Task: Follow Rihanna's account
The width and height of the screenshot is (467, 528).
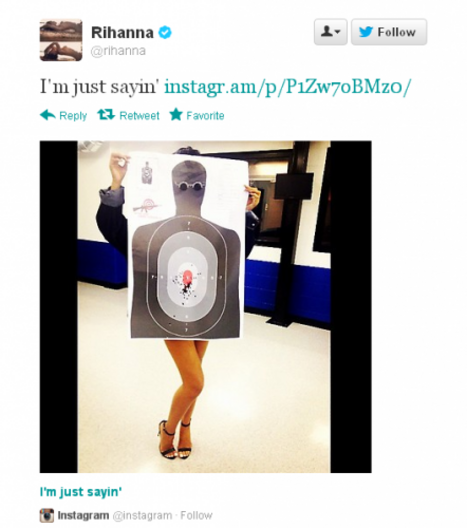Action: point(389,32)
